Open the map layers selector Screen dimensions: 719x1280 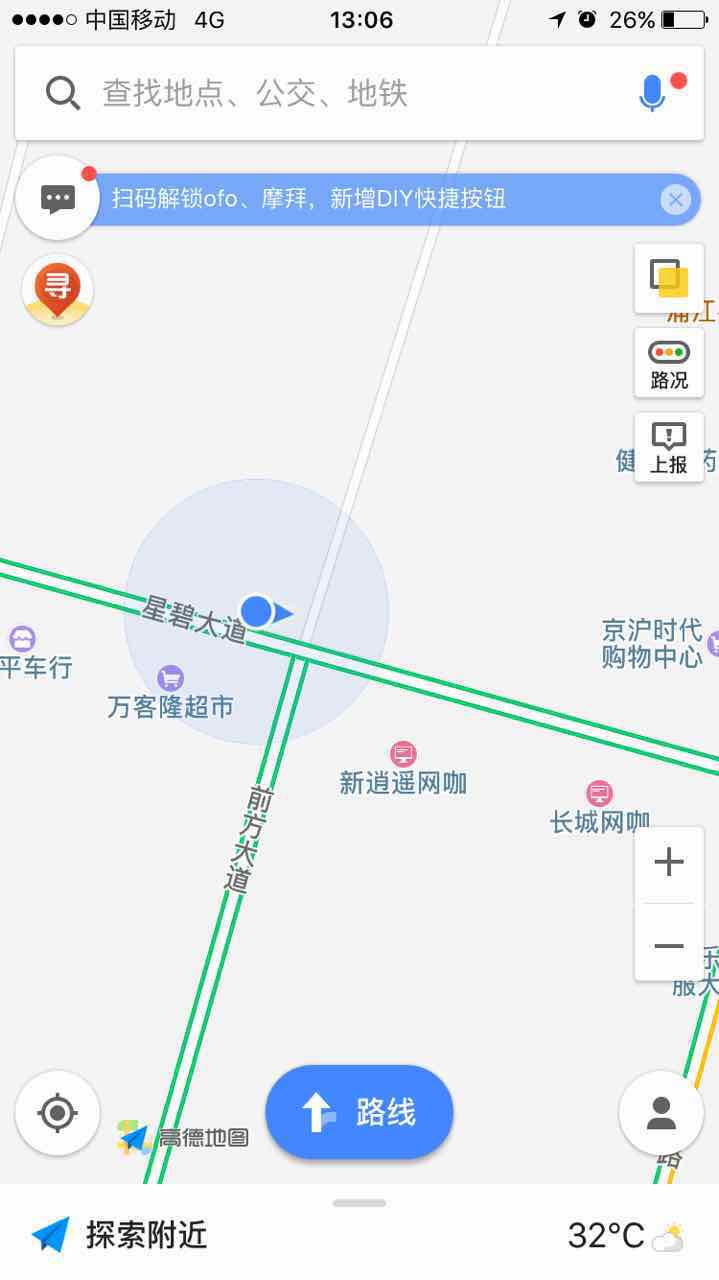pyautogui.click(x=669, y=278)
